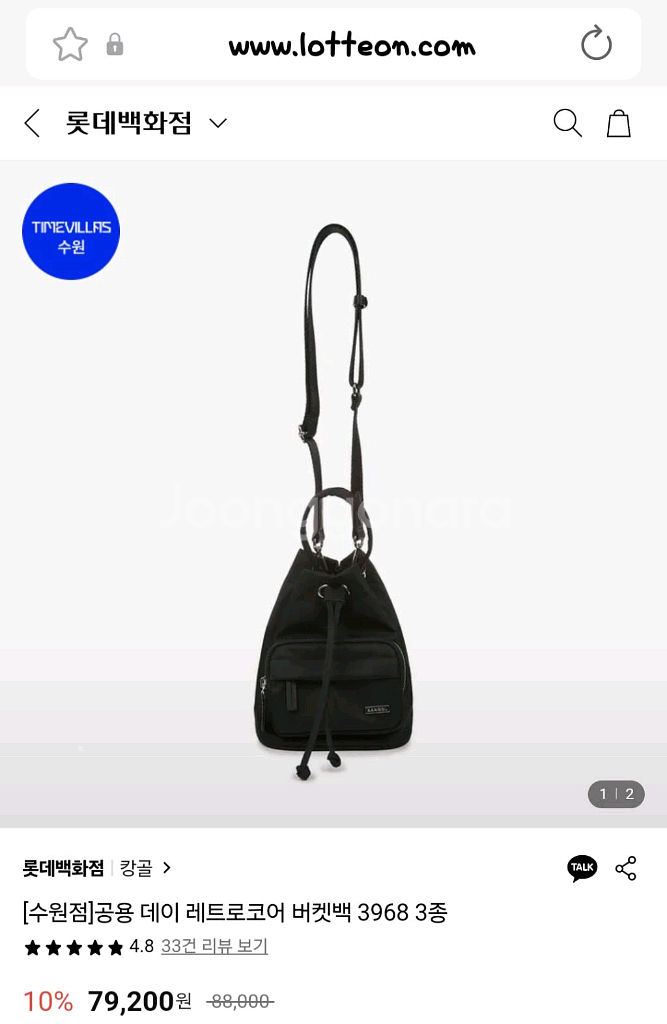This screenshot has width=667, height=1024.
Task: Share the product via KakaoTalk
Action: click(x=582, y=868)
